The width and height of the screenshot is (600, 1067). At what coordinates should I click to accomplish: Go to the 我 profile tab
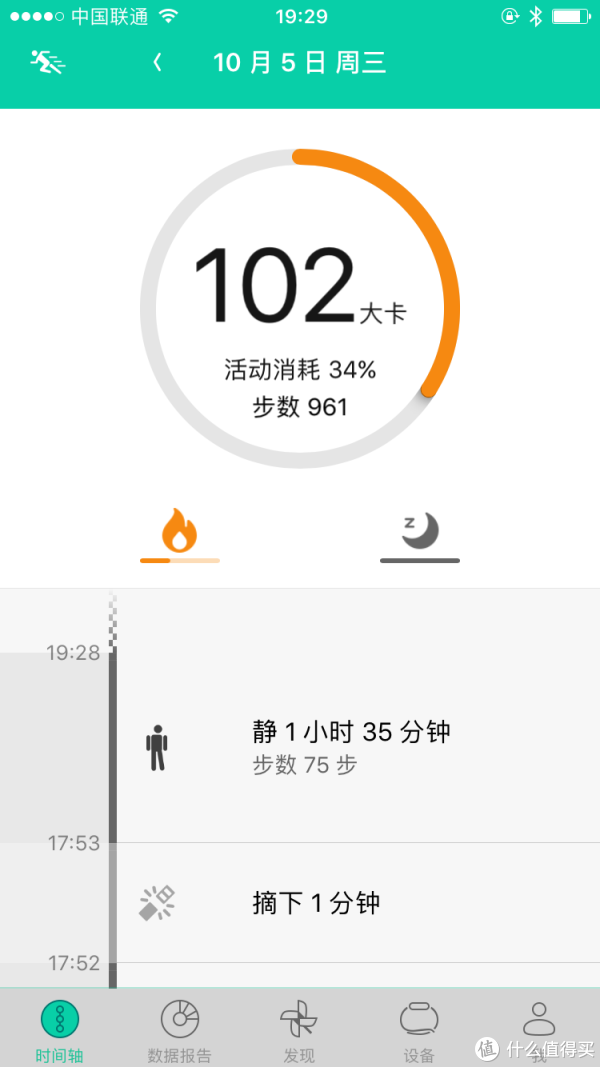539,1028
